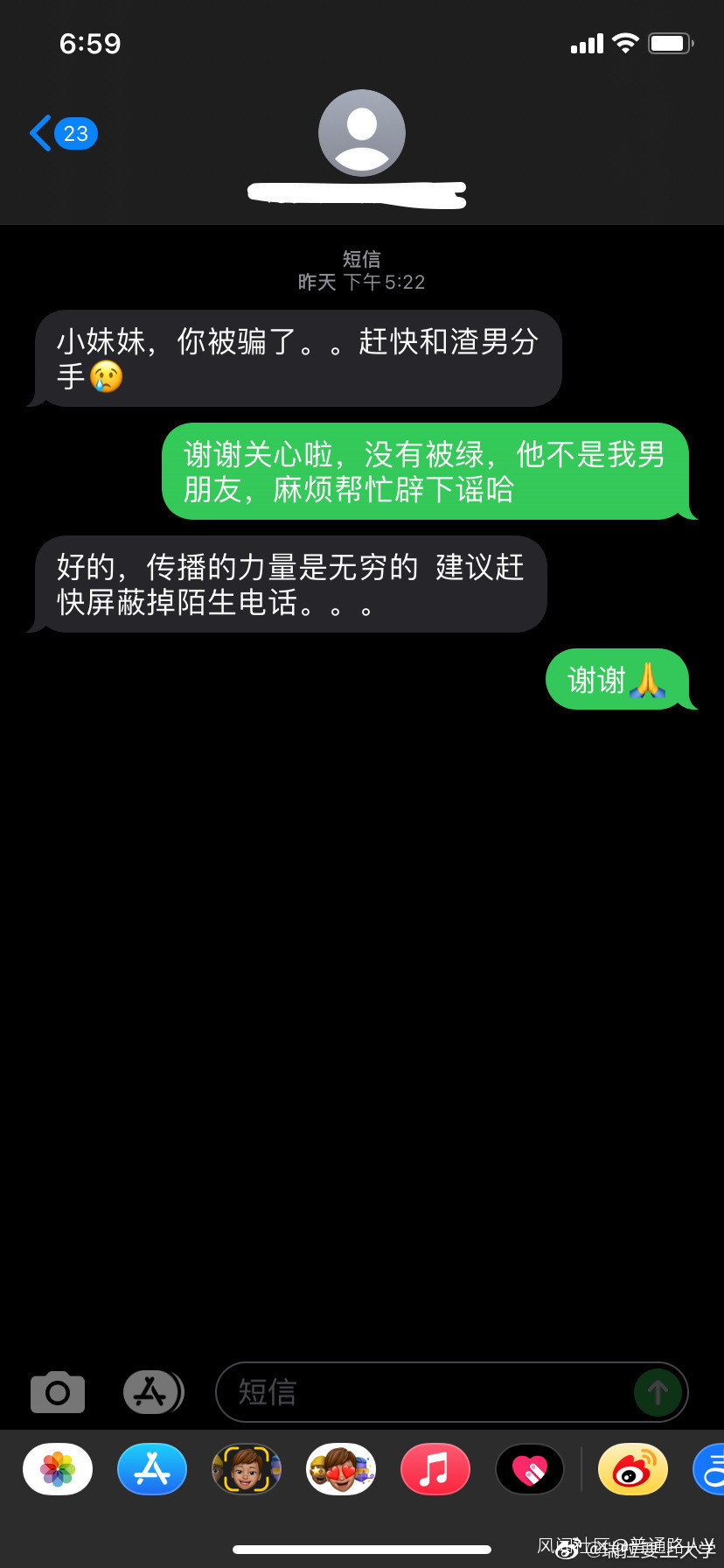This screenshot has height=1568, width=724.
Task: Go back to the message list
Action: tap(63, 133)
